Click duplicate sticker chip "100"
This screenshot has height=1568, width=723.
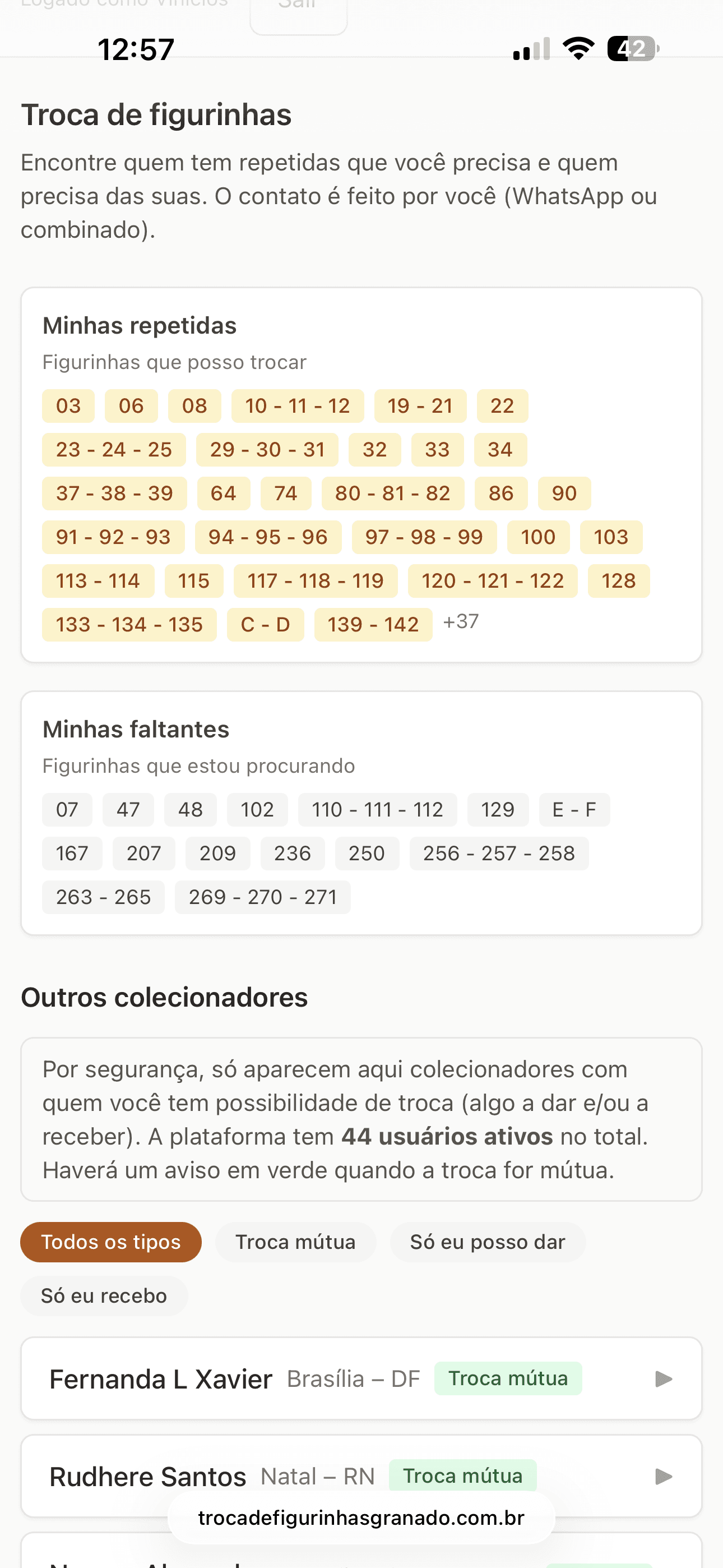(538, 537)
